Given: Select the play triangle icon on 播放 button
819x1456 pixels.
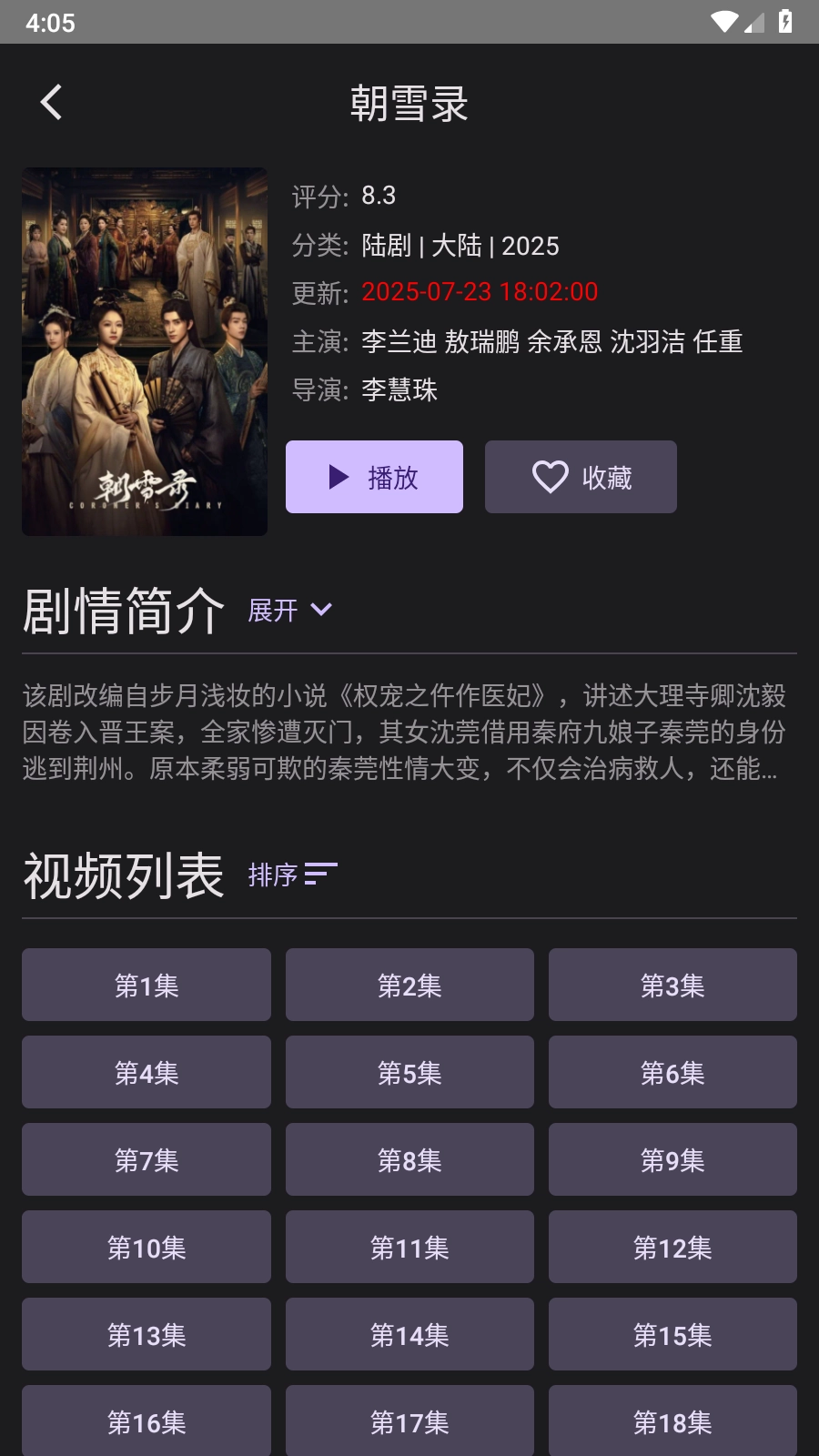Looking at the screenshot, I should 338,476.
